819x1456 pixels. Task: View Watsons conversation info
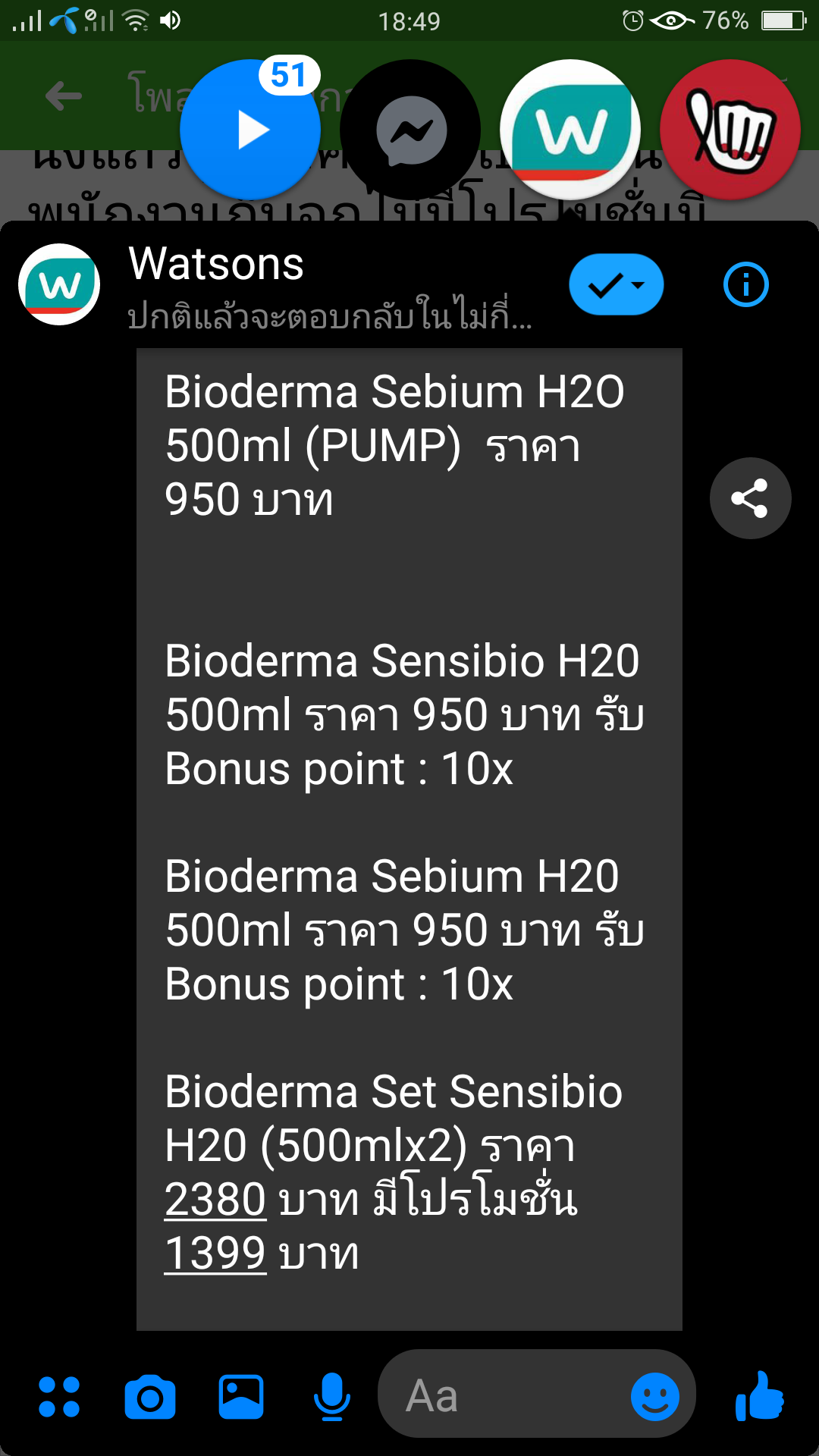tap(746, 285)
